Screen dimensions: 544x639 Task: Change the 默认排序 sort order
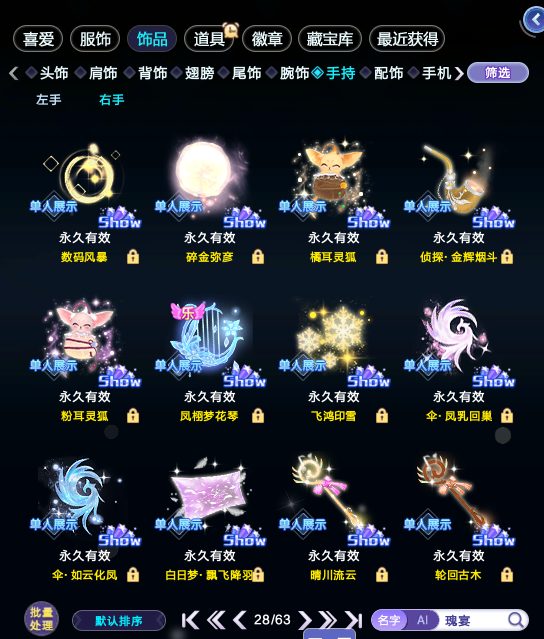click(119, 621)
